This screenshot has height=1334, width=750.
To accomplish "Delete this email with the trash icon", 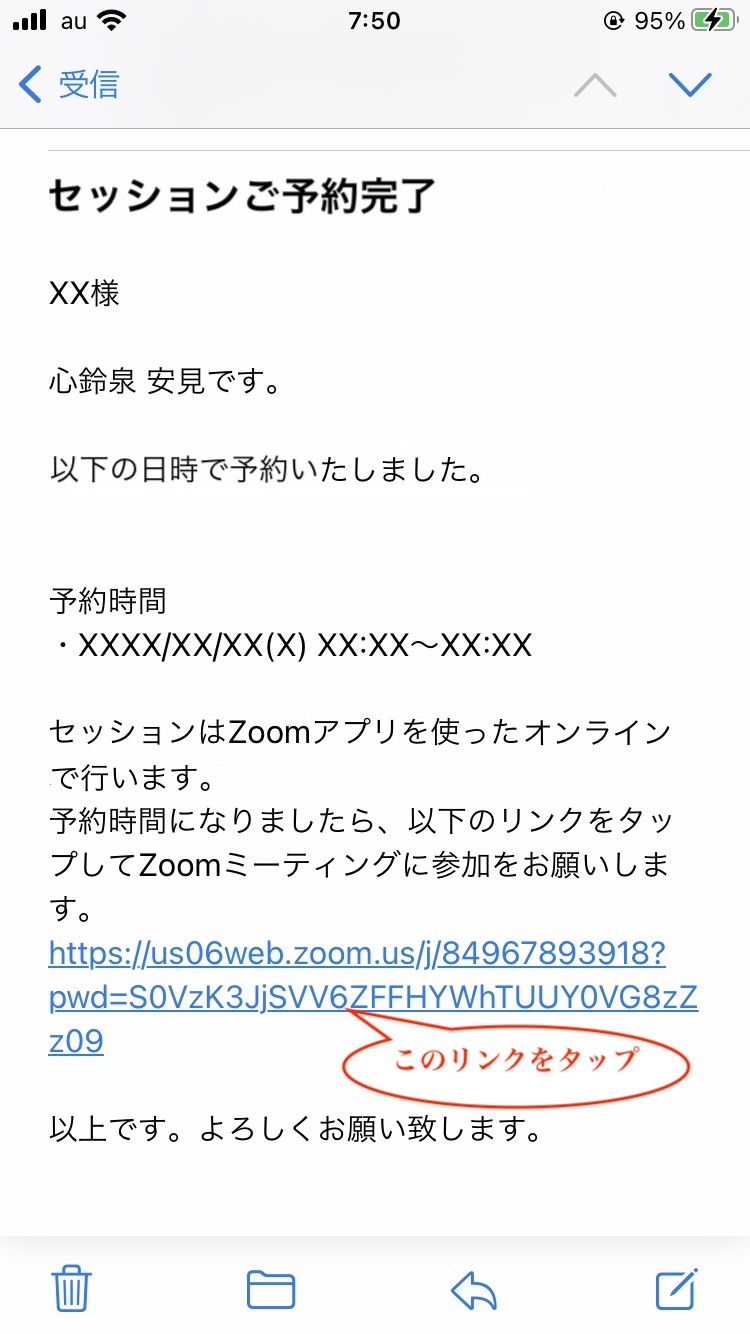I will [x=72, y=1288].
